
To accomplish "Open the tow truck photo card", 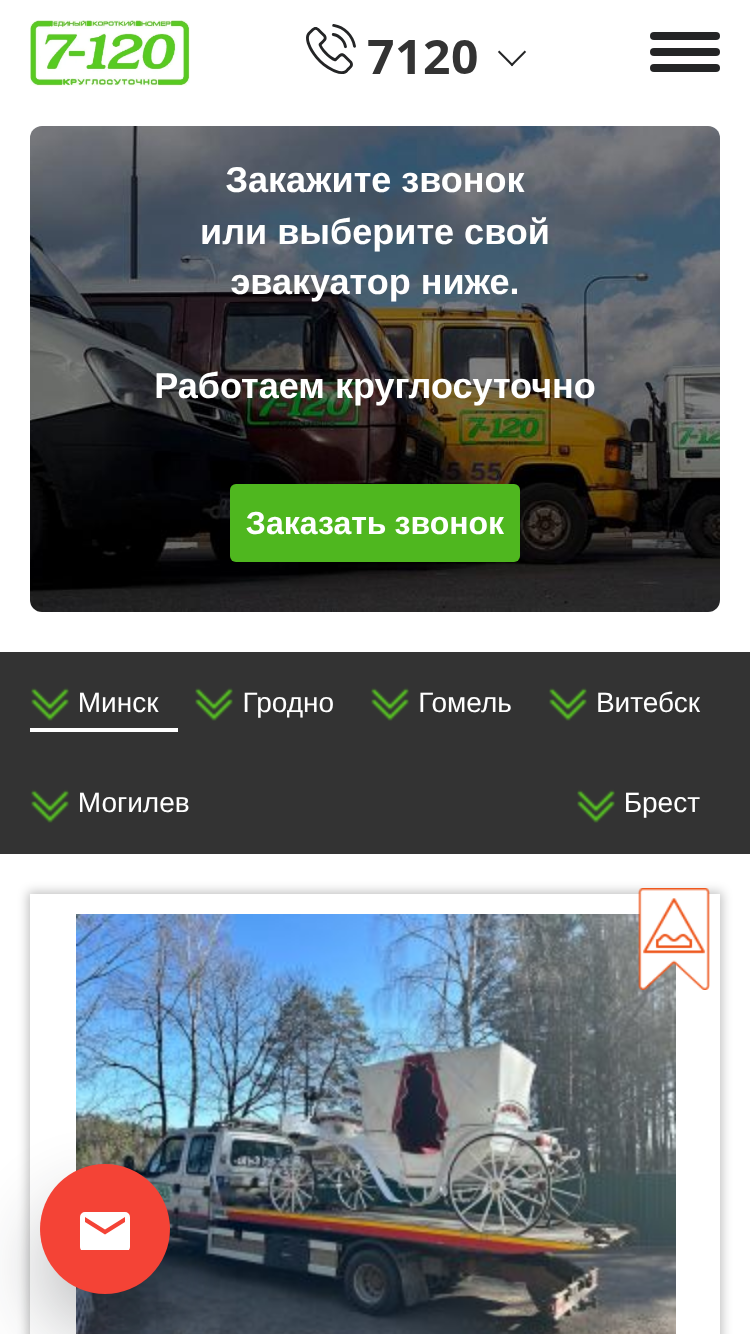I will [375, 1124].
